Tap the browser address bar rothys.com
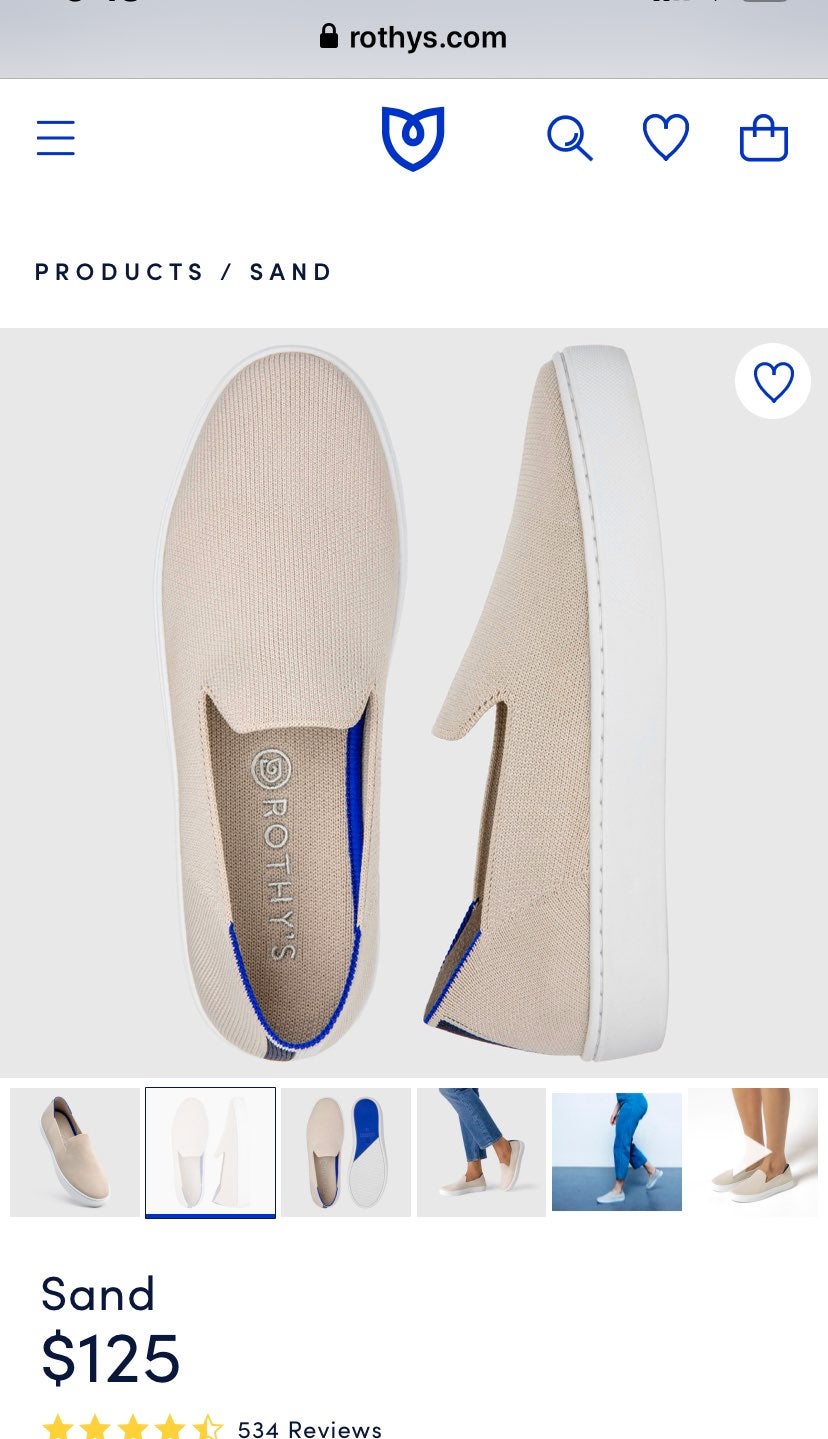 (414, 38)
